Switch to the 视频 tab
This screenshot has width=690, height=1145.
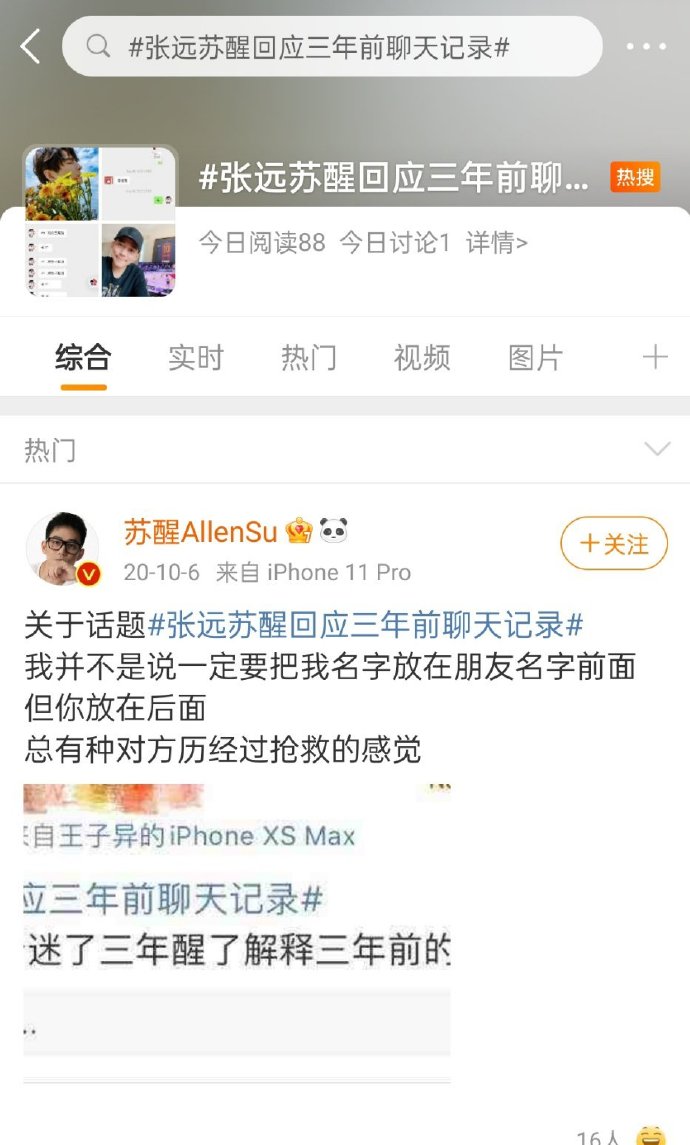tap(422, 357)
